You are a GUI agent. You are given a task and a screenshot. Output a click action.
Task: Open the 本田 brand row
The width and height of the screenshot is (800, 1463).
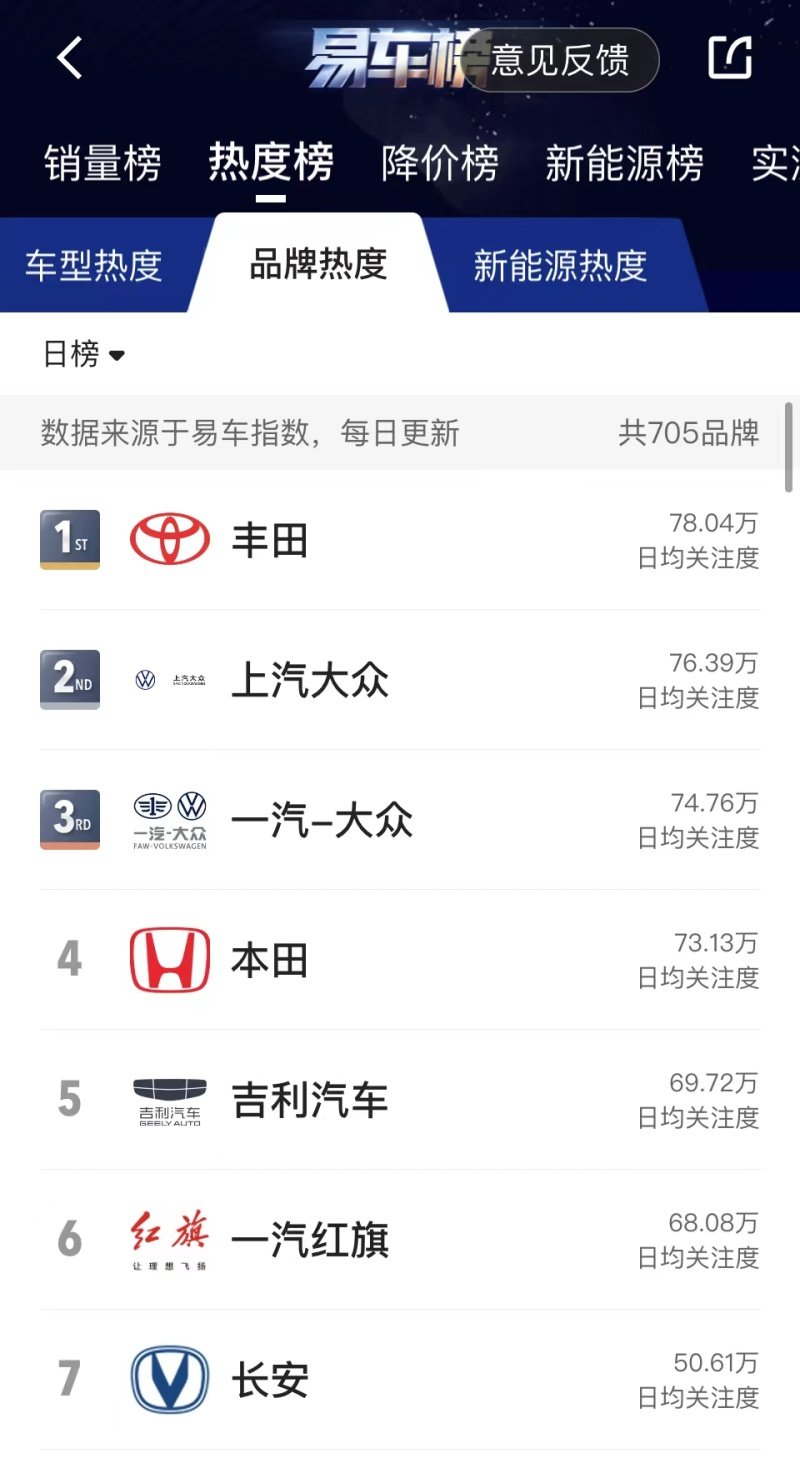[400, 960]
